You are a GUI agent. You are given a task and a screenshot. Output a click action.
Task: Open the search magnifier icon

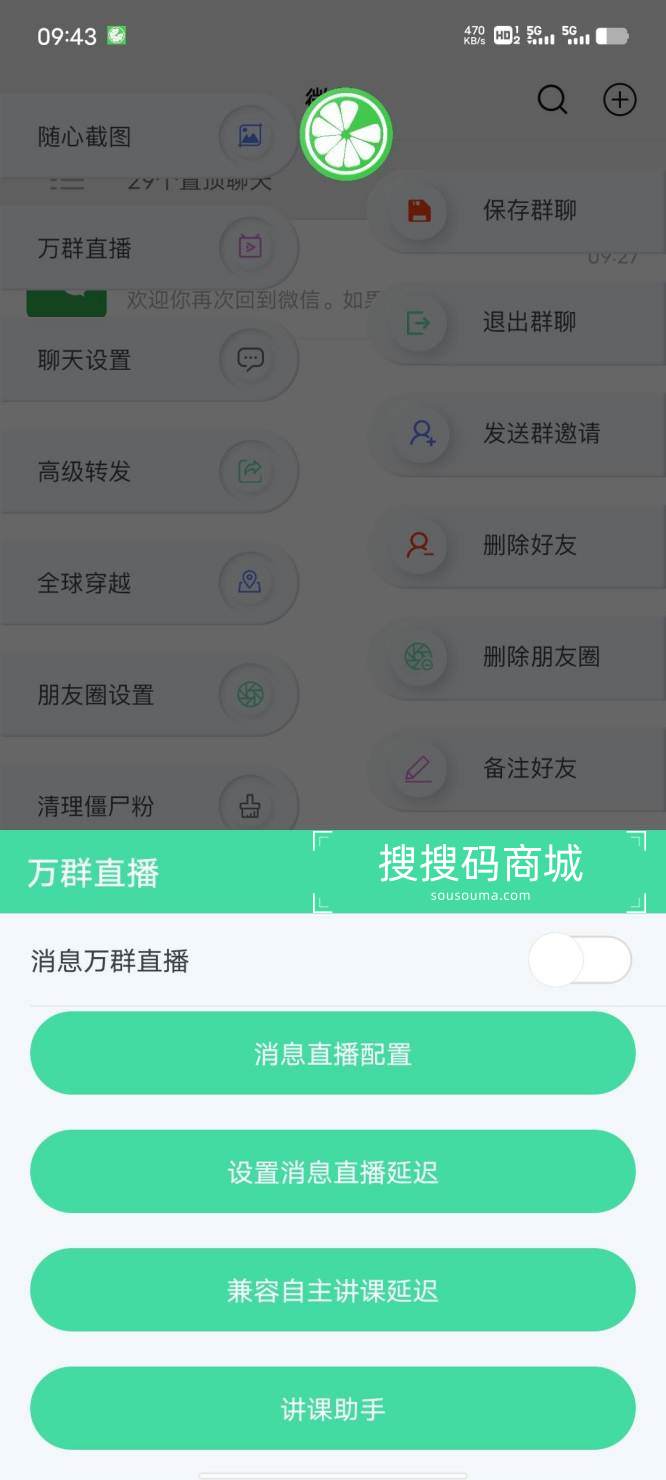(x=552, y=100)
